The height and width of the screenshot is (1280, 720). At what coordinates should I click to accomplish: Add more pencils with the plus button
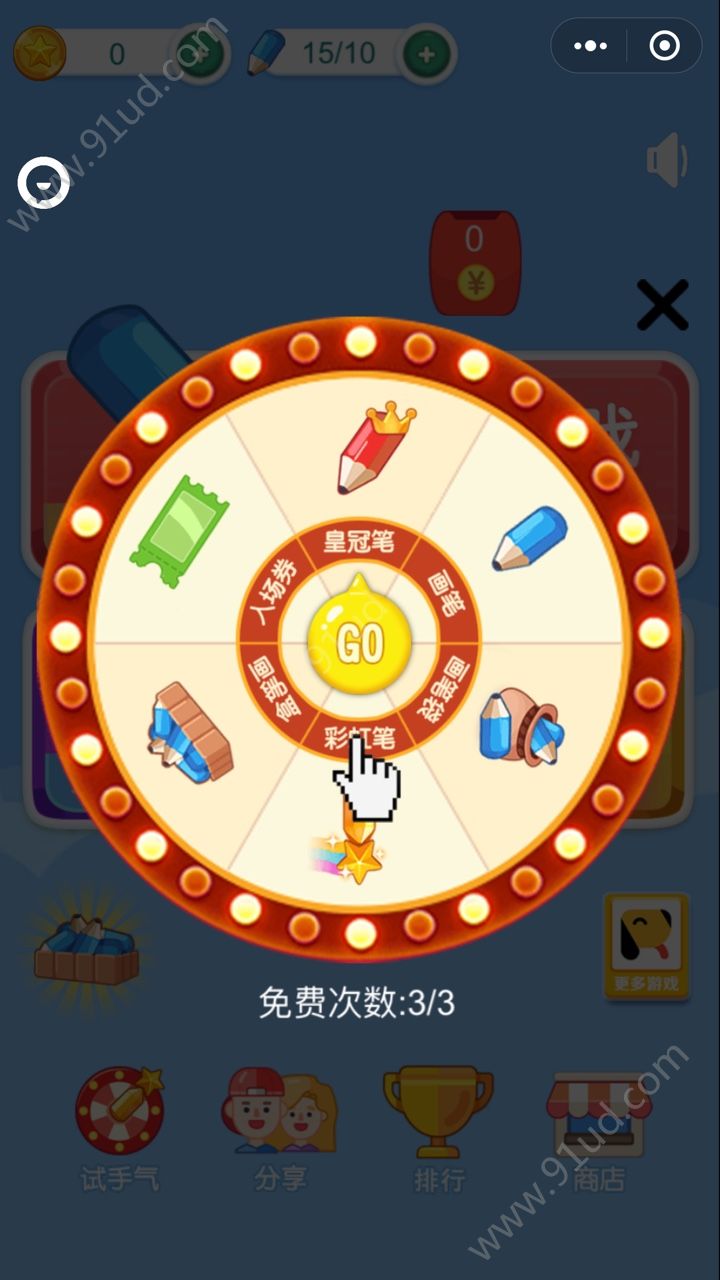[x=427, y=54]
